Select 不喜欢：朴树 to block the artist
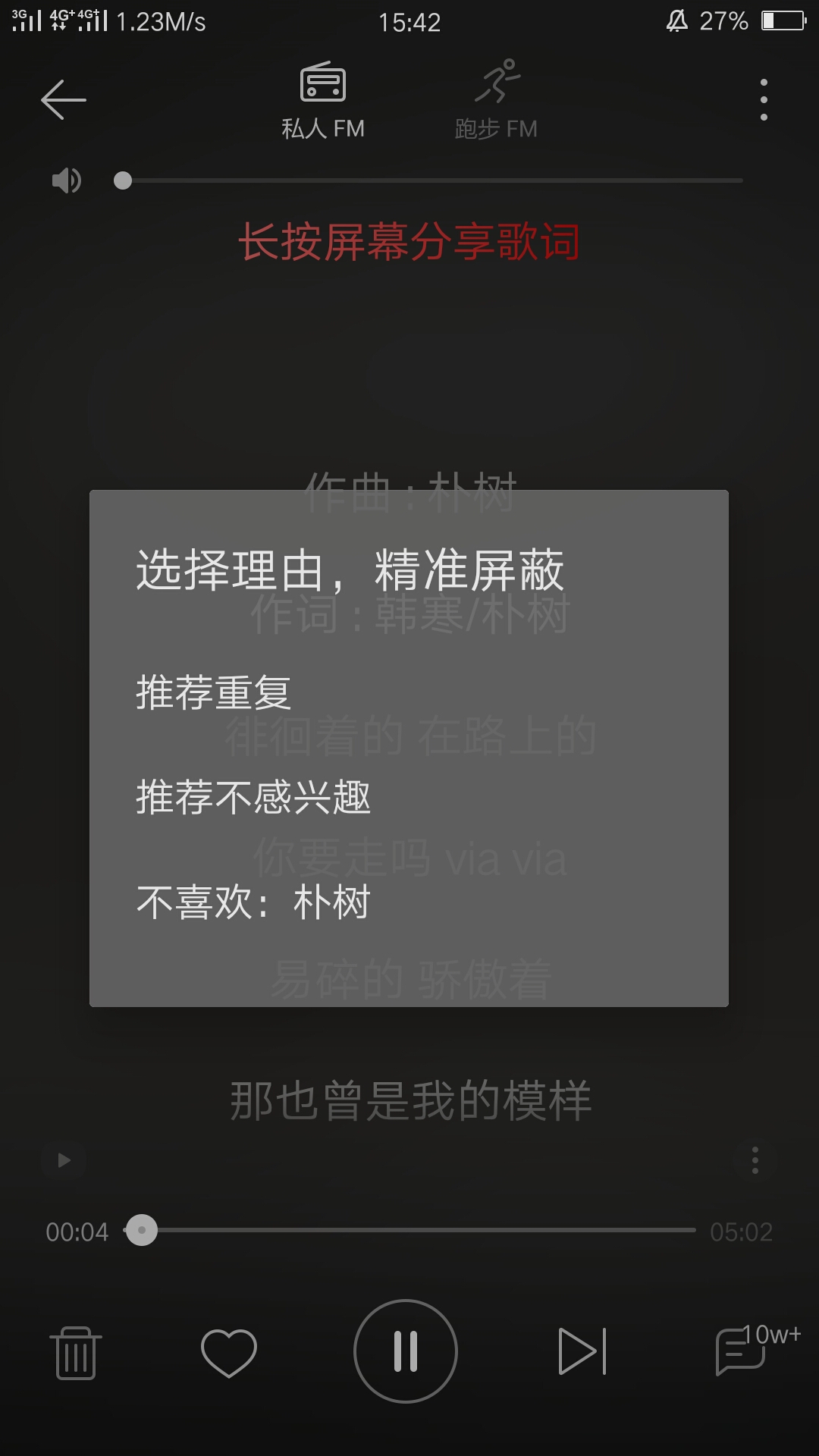819x1456 pixels. click(253, 902)
